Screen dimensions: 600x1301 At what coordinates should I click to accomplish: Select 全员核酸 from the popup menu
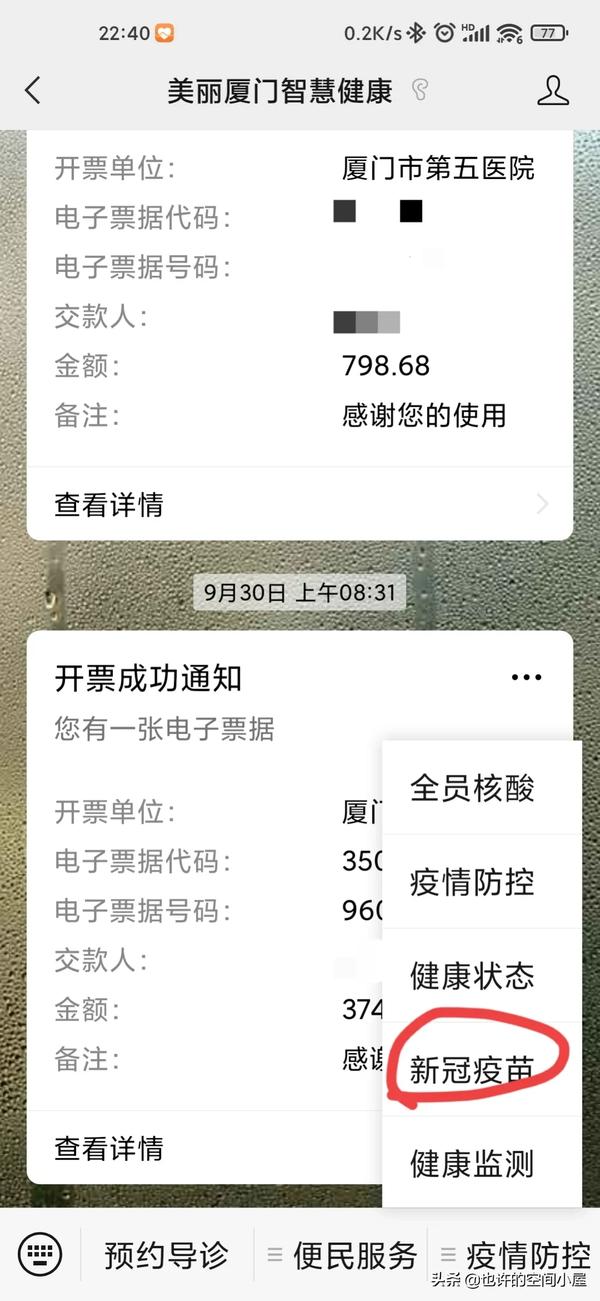[472, 788]
